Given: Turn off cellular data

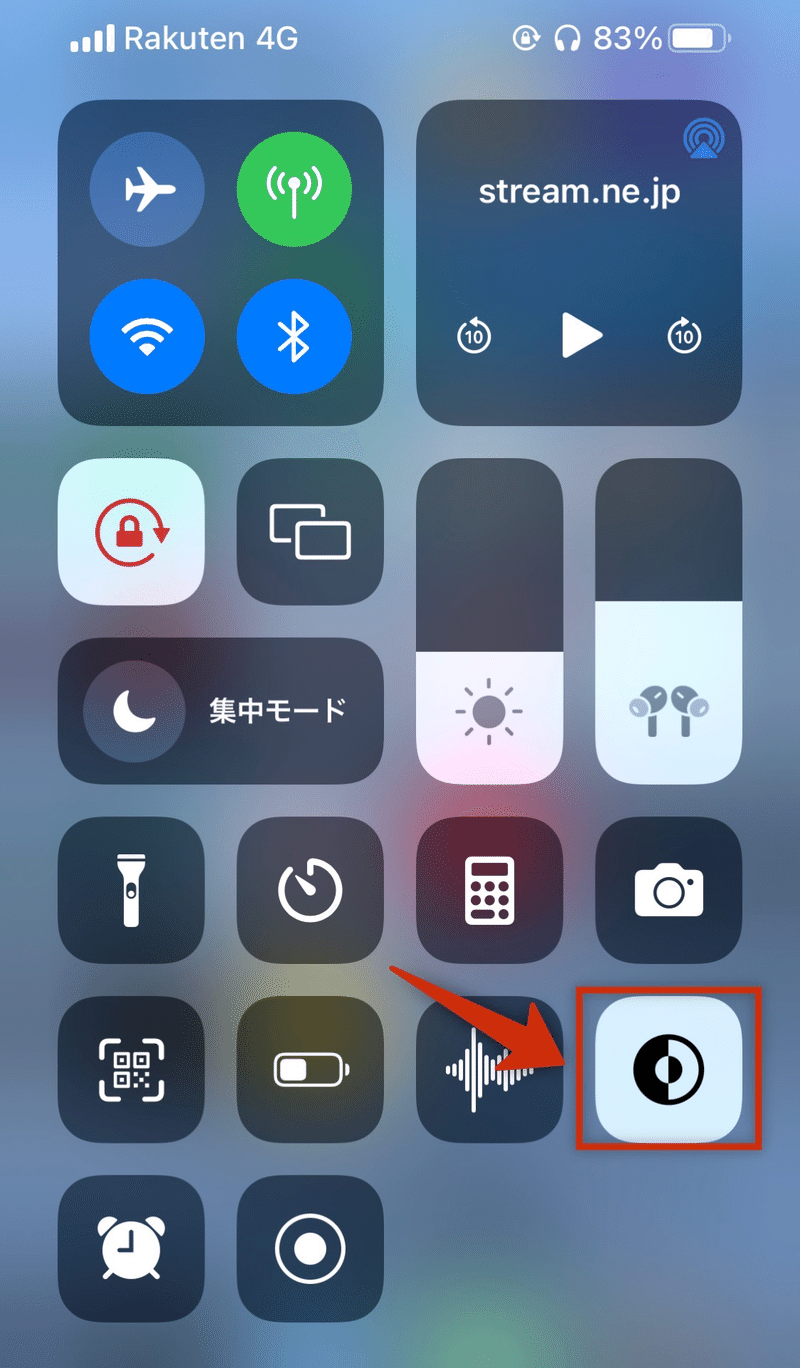Looking at the screenshot, I should (294, 189).
